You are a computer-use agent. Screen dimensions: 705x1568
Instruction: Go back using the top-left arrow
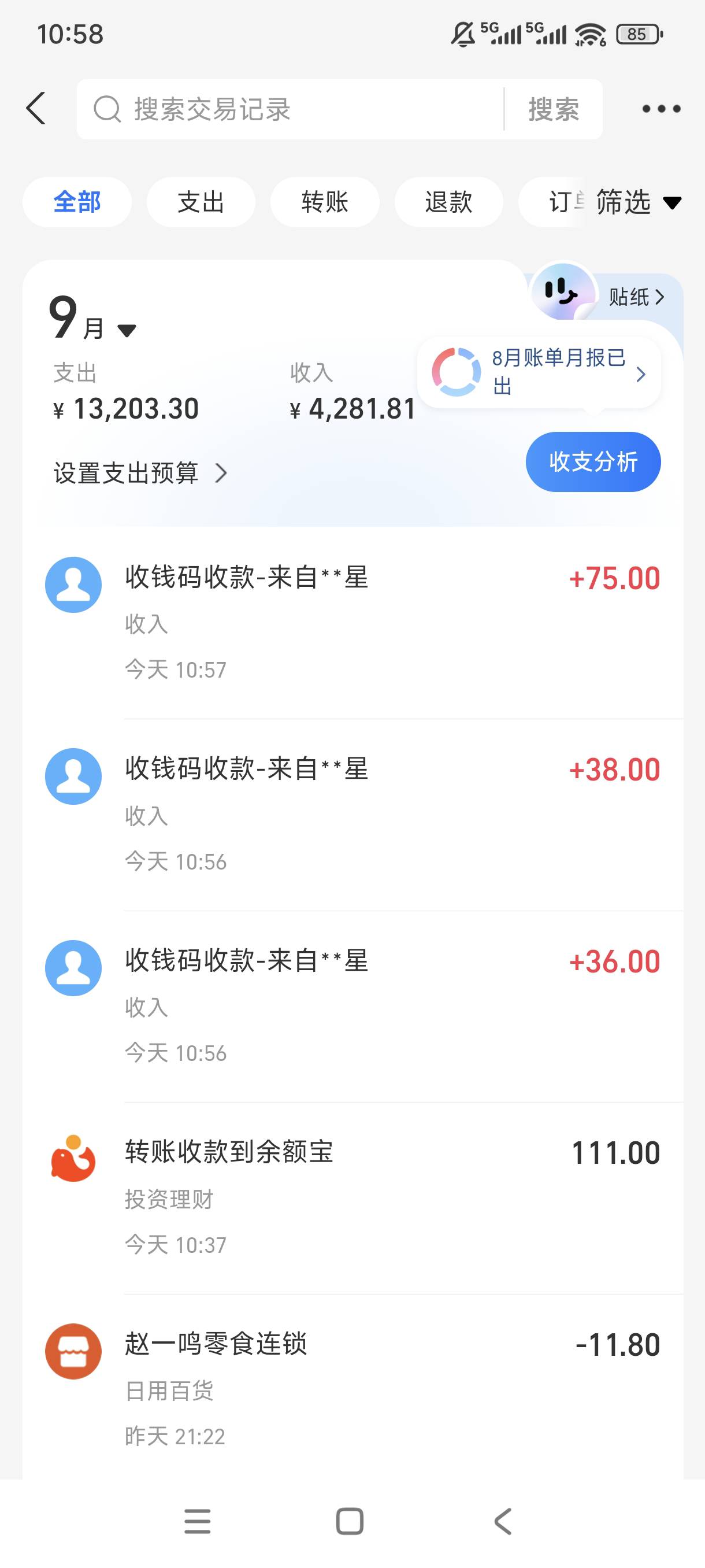pos(36,108)
